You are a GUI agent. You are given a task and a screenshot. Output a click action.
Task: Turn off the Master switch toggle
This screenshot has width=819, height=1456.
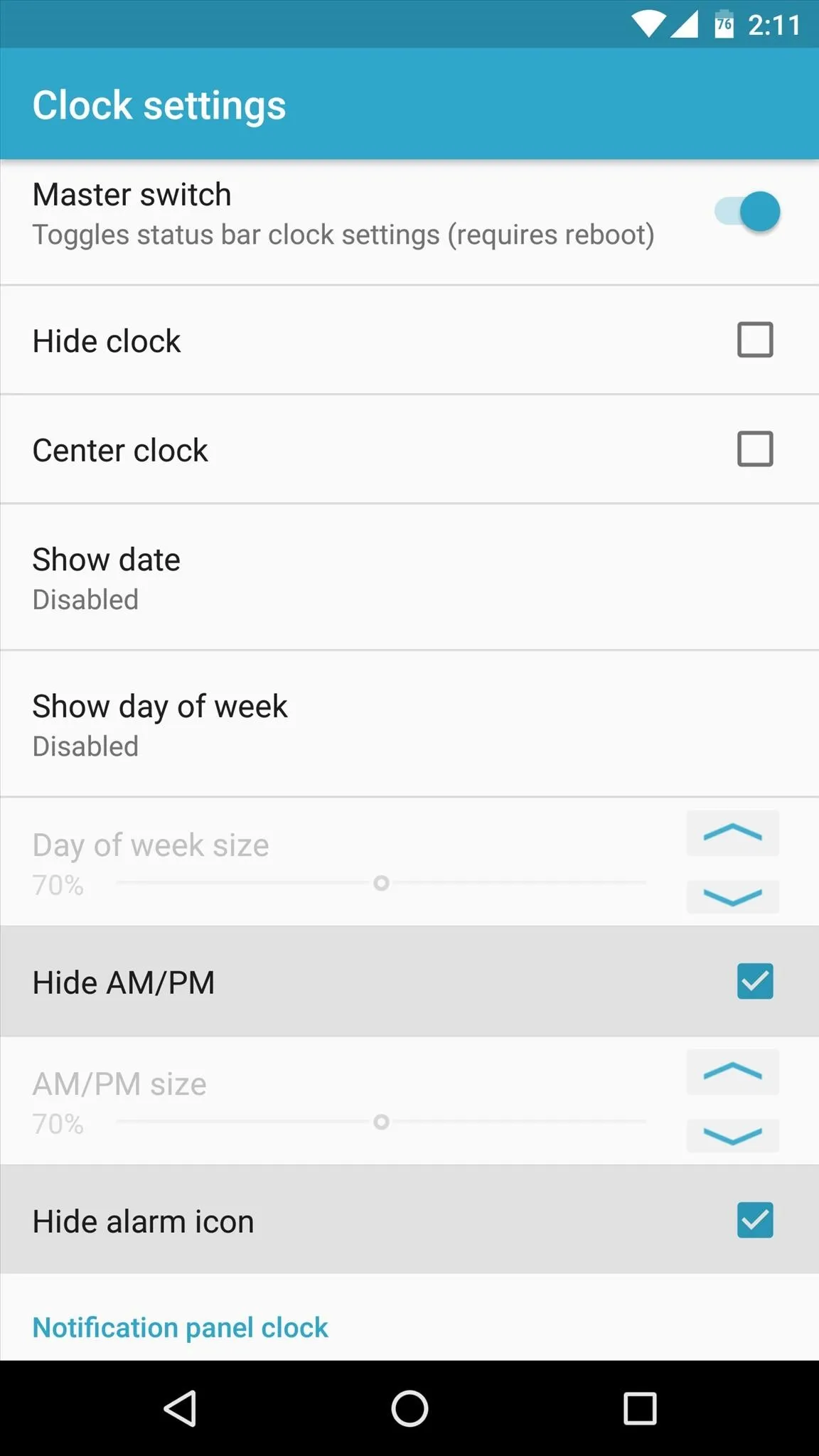[x=747, y=212]
